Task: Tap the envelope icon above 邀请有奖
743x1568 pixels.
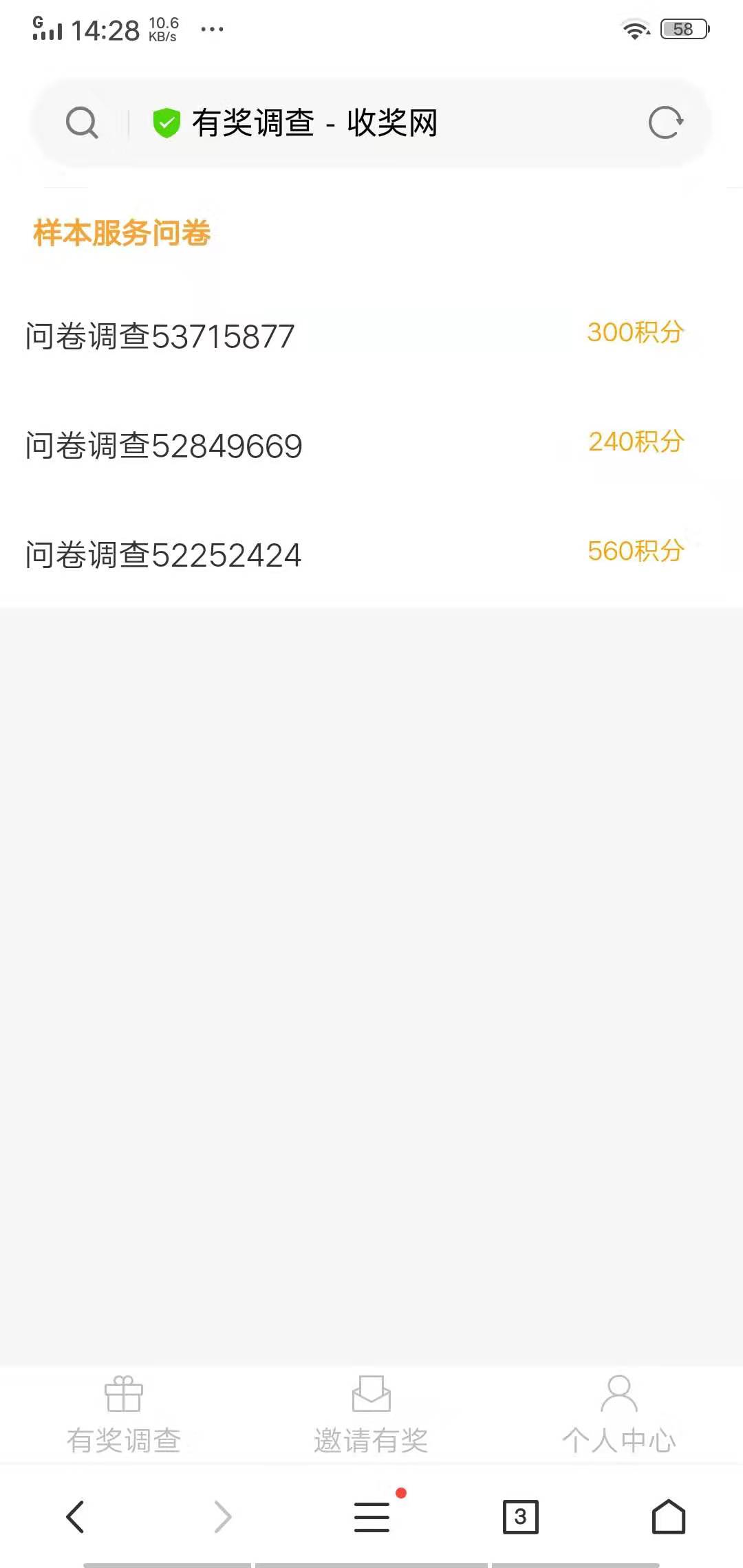Action: coord(371,1395)
